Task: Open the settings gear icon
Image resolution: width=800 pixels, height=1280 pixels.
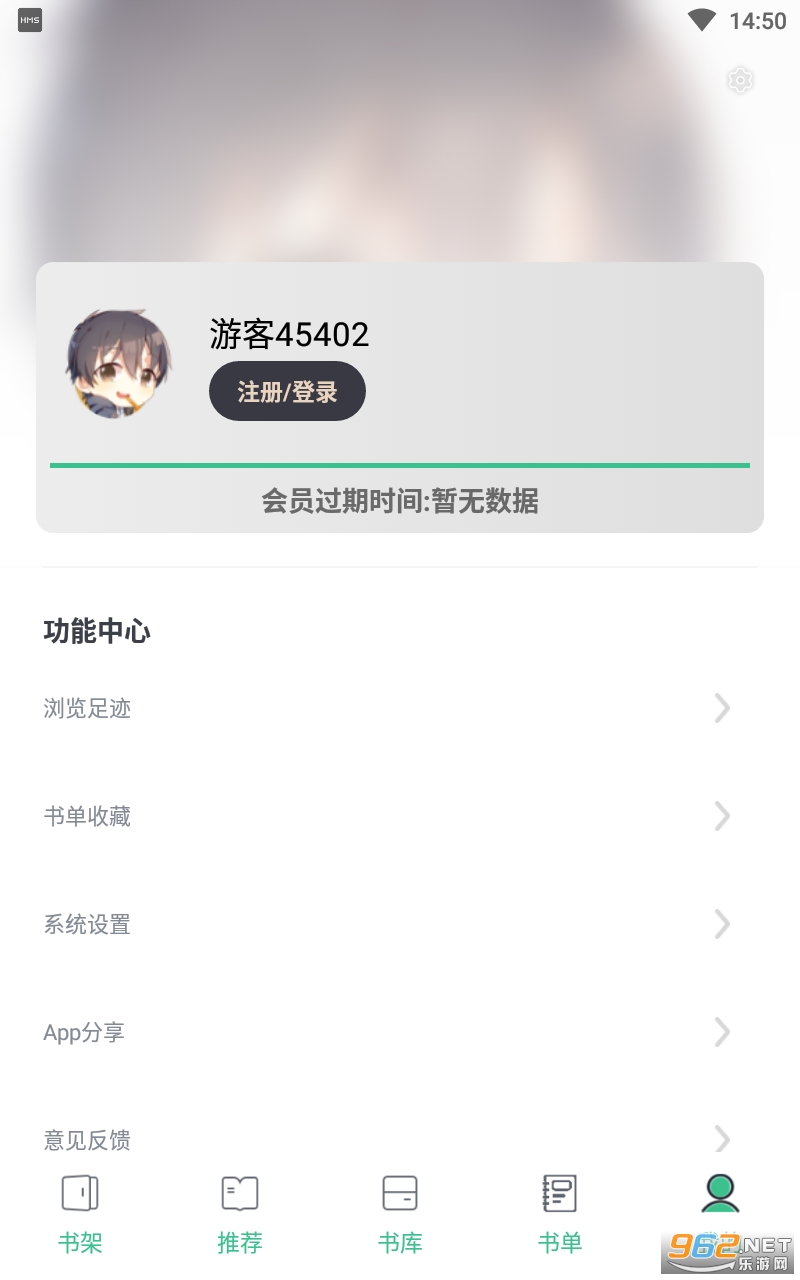Action: point(740,80)
